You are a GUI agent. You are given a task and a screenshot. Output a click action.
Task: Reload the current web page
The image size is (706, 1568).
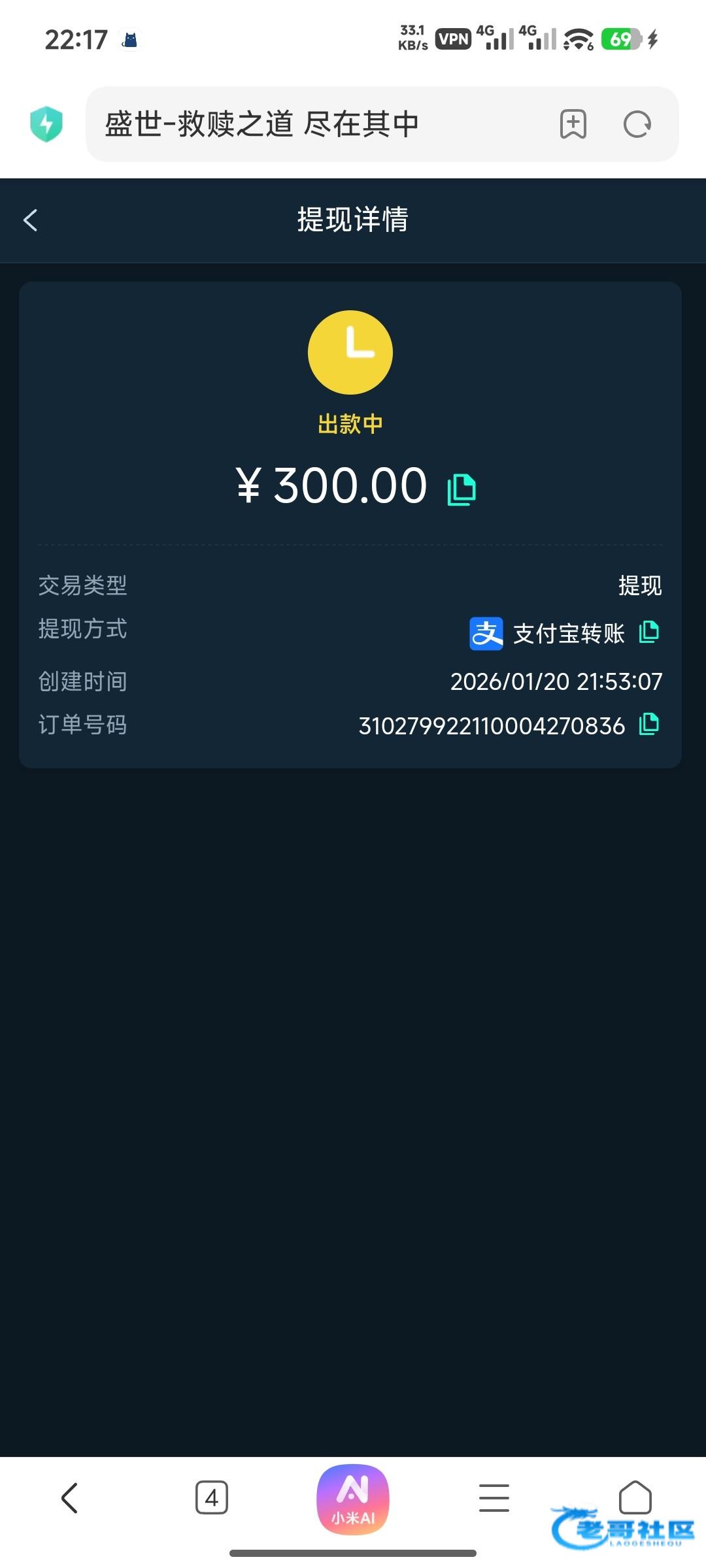coord(637,124)
